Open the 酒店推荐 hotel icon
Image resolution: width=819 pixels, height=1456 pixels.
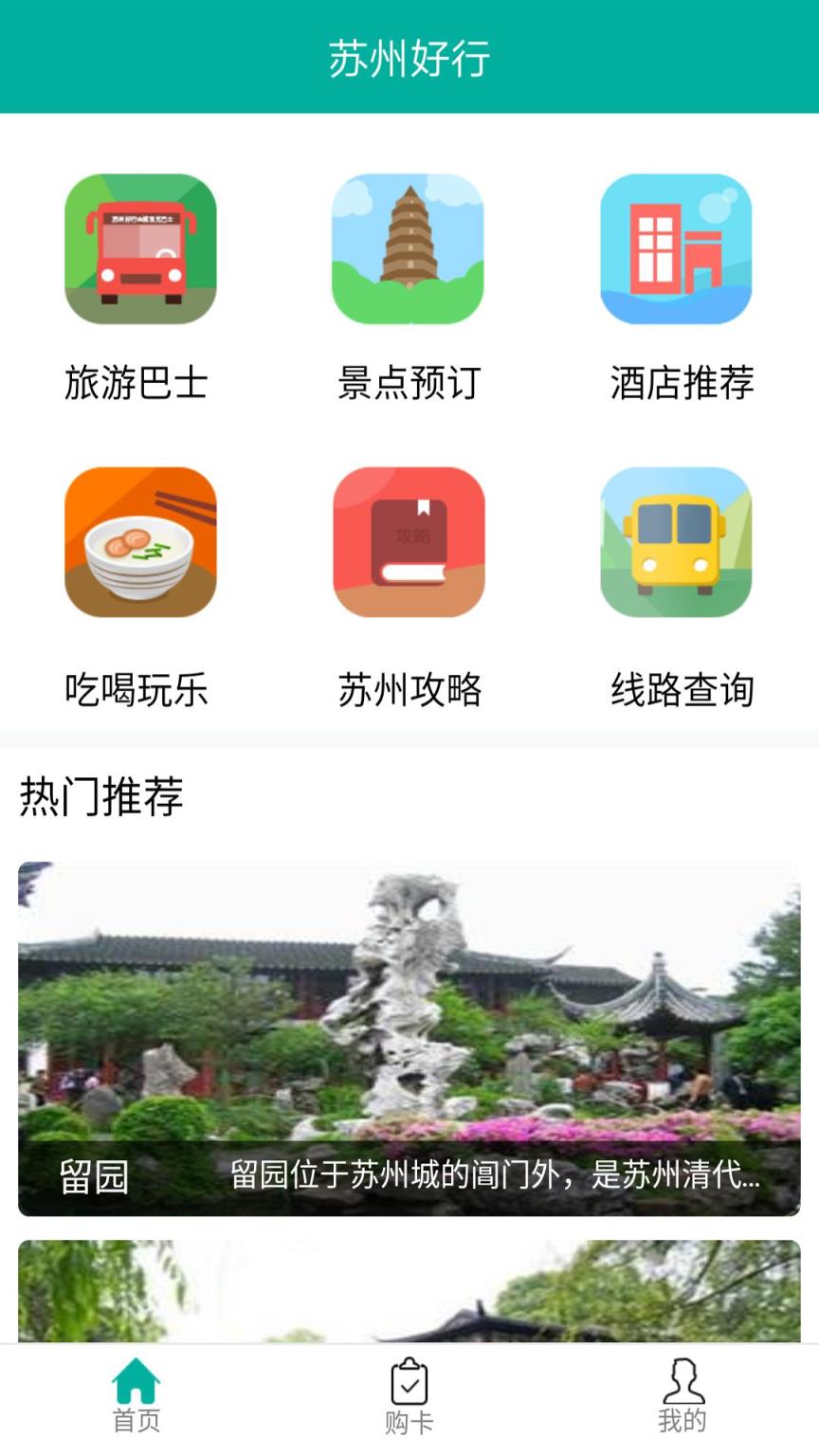677,248
